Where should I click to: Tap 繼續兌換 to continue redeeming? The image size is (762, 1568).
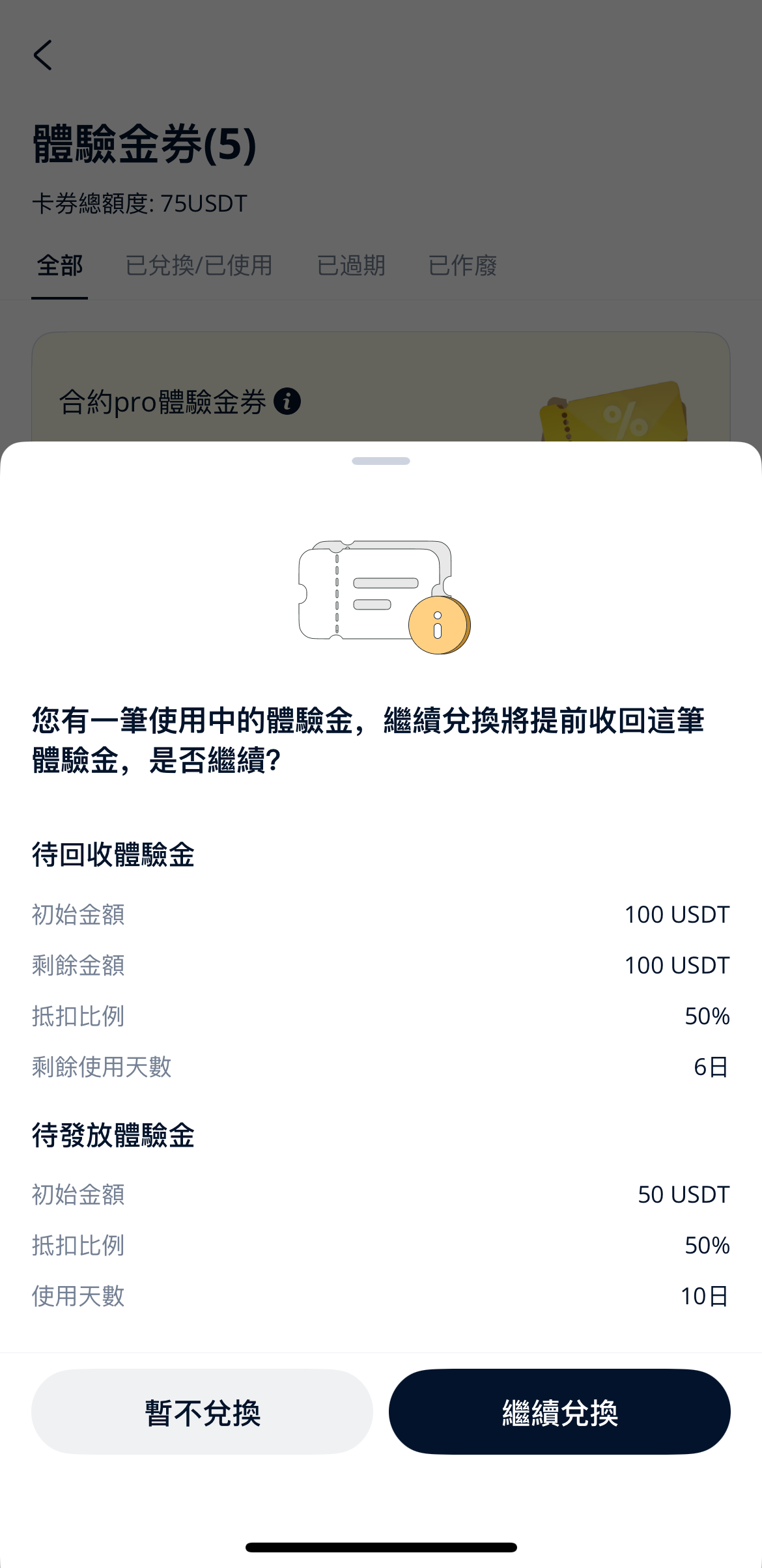click(559, 1412)
